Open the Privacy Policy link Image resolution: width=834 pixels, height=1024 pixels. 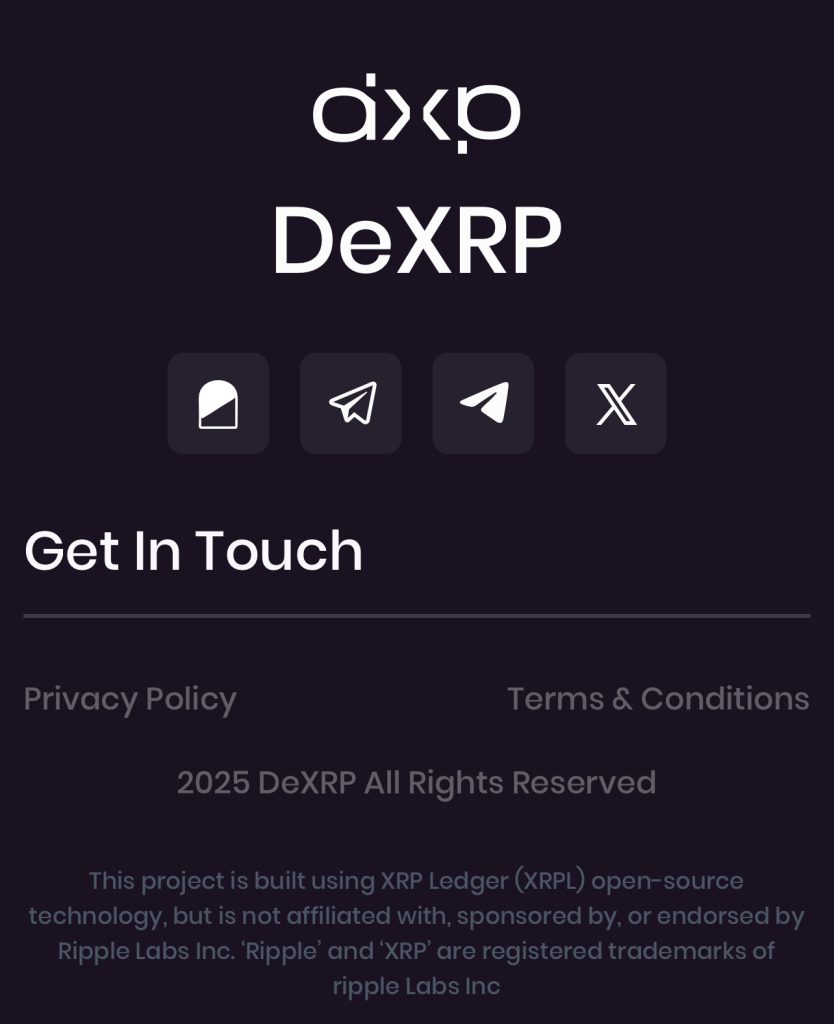click(x=130, y=699)
